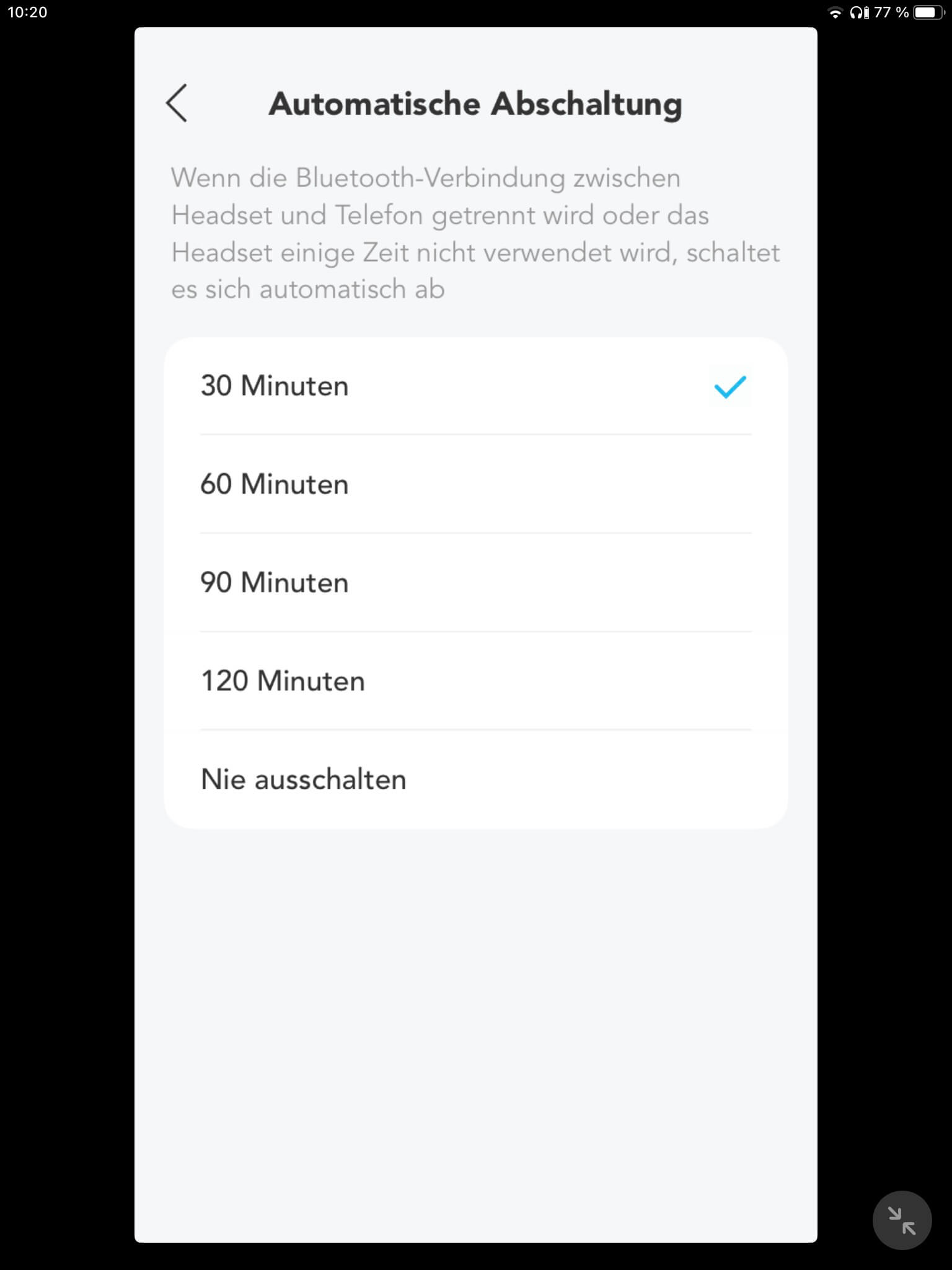Pick the 120 Minuten option
Viewport: 952px width, 1270px height.
pos(475,681)
